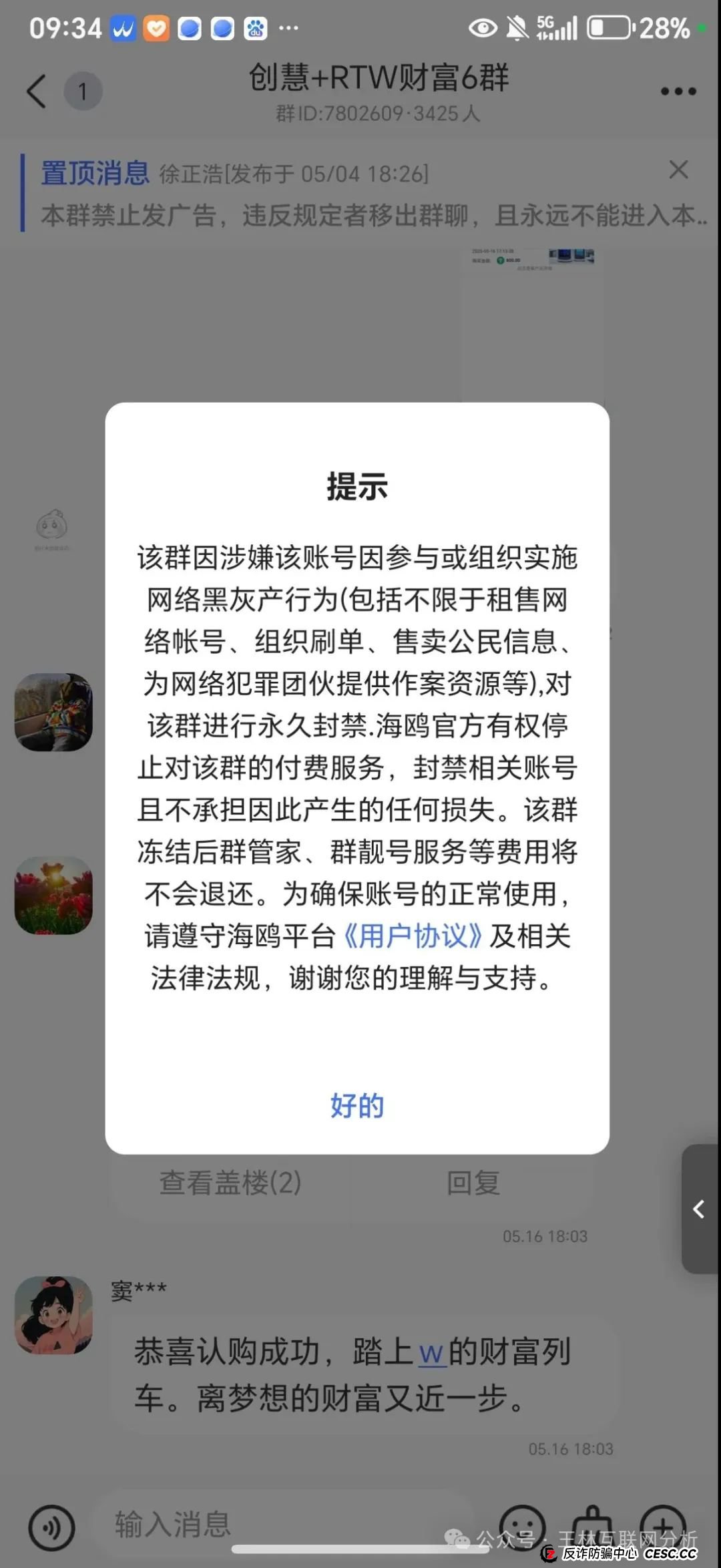Tap the underlined w link in message
721x1568 pixels.
tap(432, 1353)
